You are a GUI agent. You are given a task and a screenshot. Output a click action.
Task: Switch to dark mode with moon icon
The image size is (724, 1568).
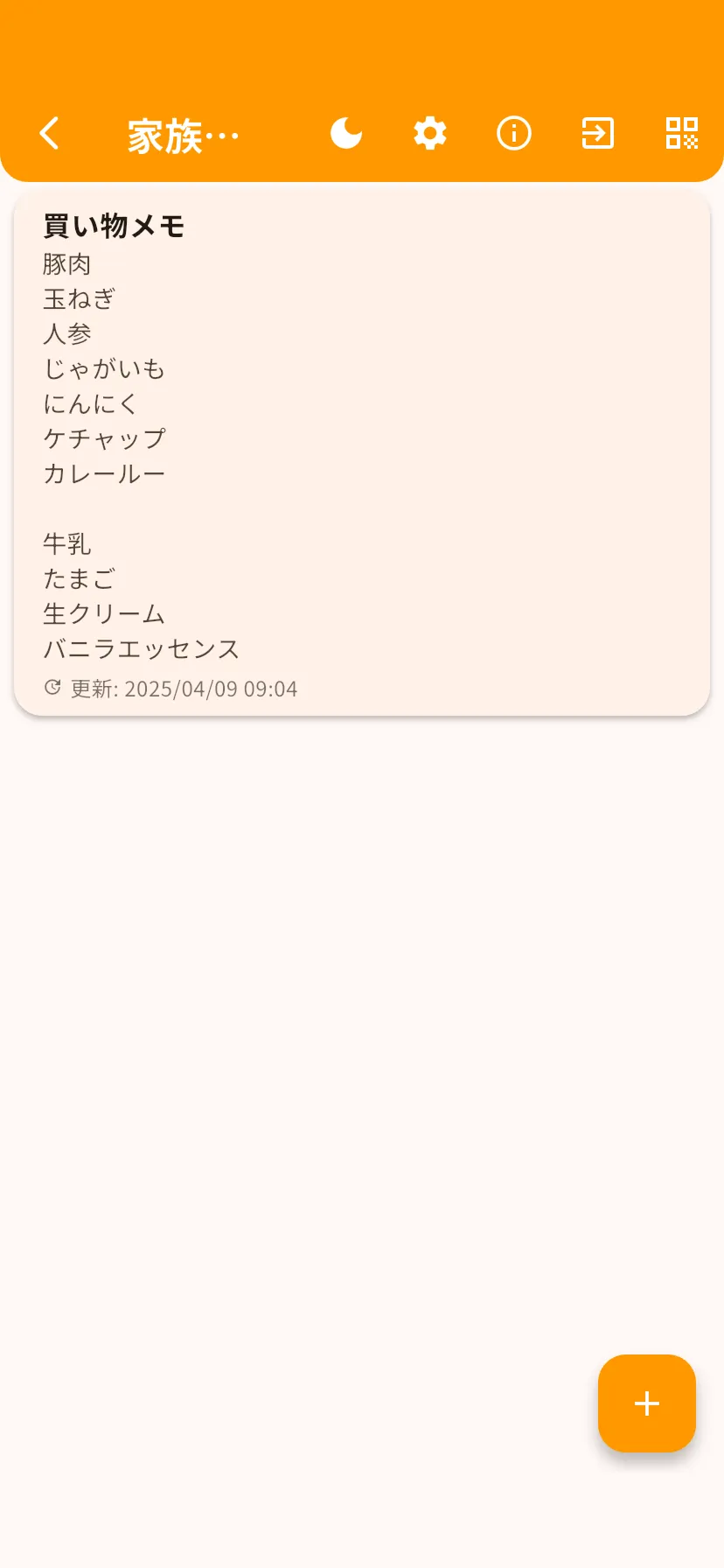pos(346,134)
